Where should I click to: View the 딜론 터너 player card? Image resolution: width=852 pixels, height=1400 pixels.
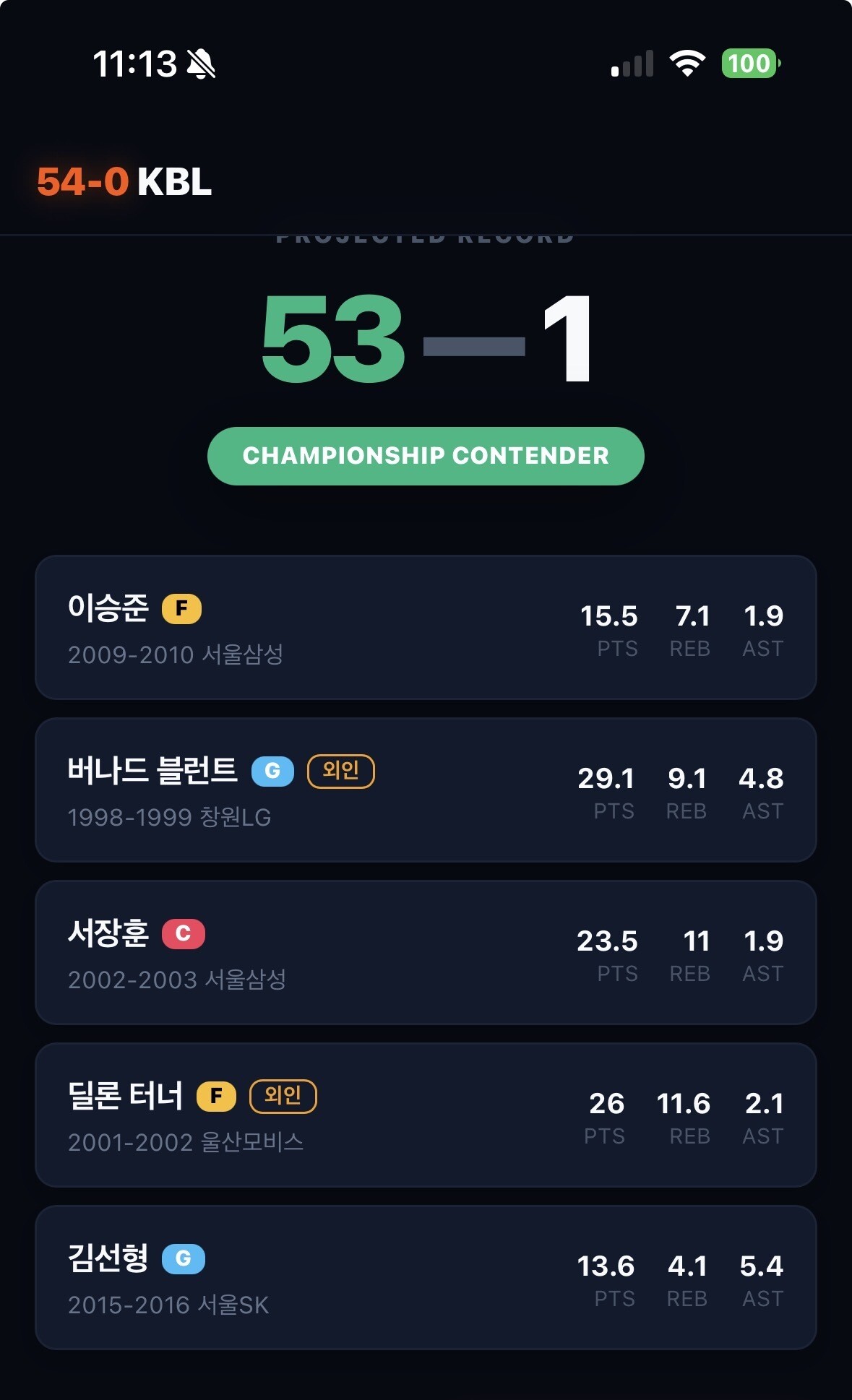(x=426, y=1115)
